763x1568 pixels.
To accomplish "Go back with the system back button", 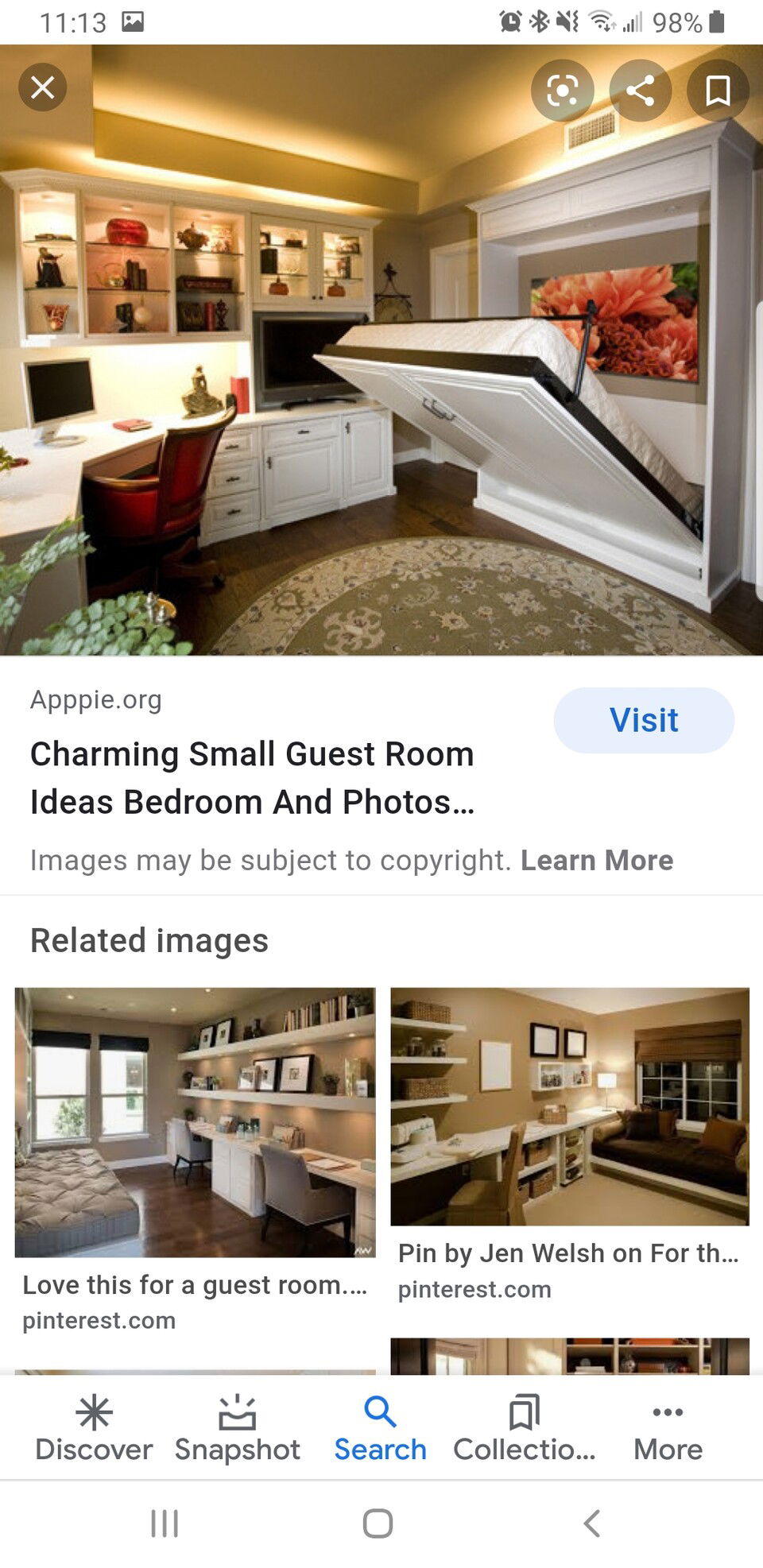I will pos(591,1523).
